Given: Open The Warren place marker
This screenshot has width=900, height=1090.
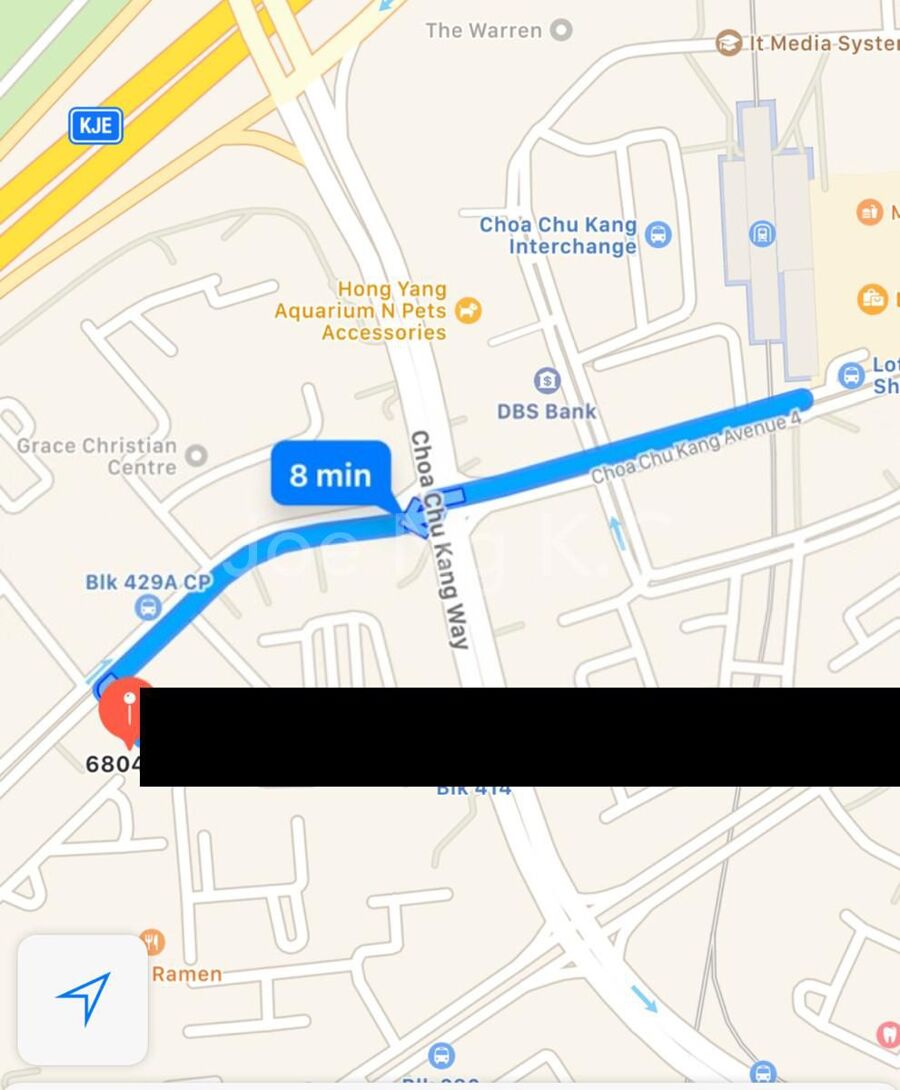Looking at the screenshot, I should click(562, 31).
